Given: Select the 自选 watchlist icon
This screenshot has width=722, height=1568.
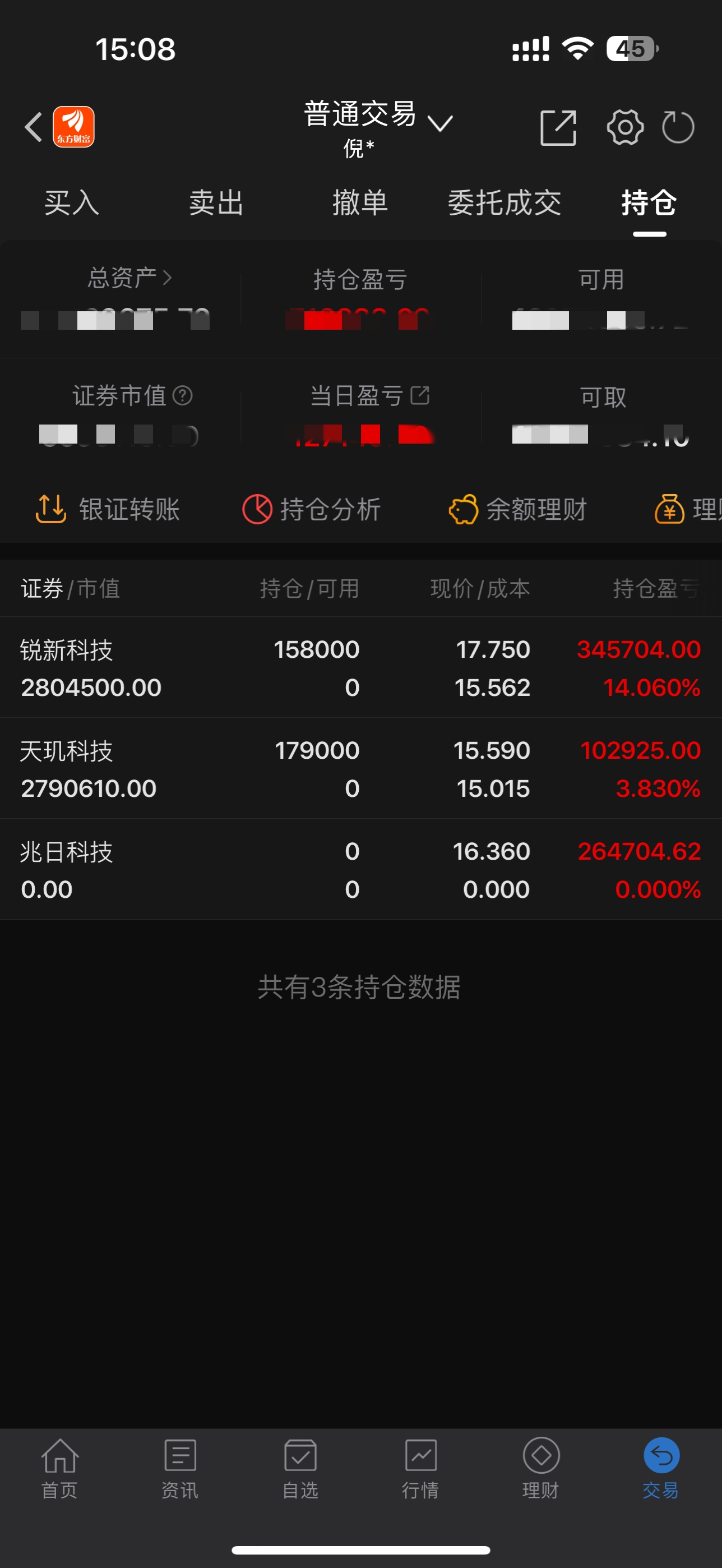Looking at the screenshot, I should (300, 1463).
